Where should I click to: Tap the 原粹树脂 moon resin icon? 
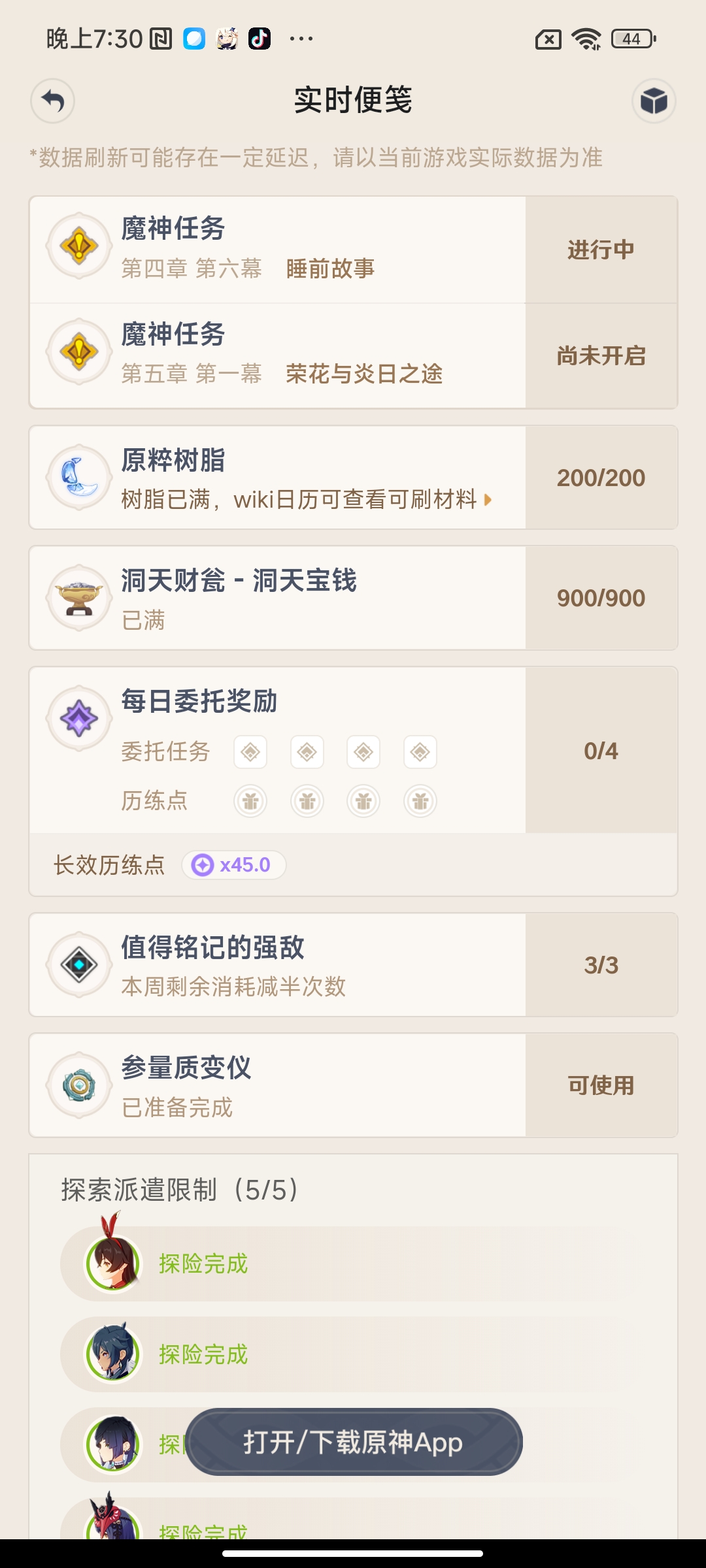point(78,478)
